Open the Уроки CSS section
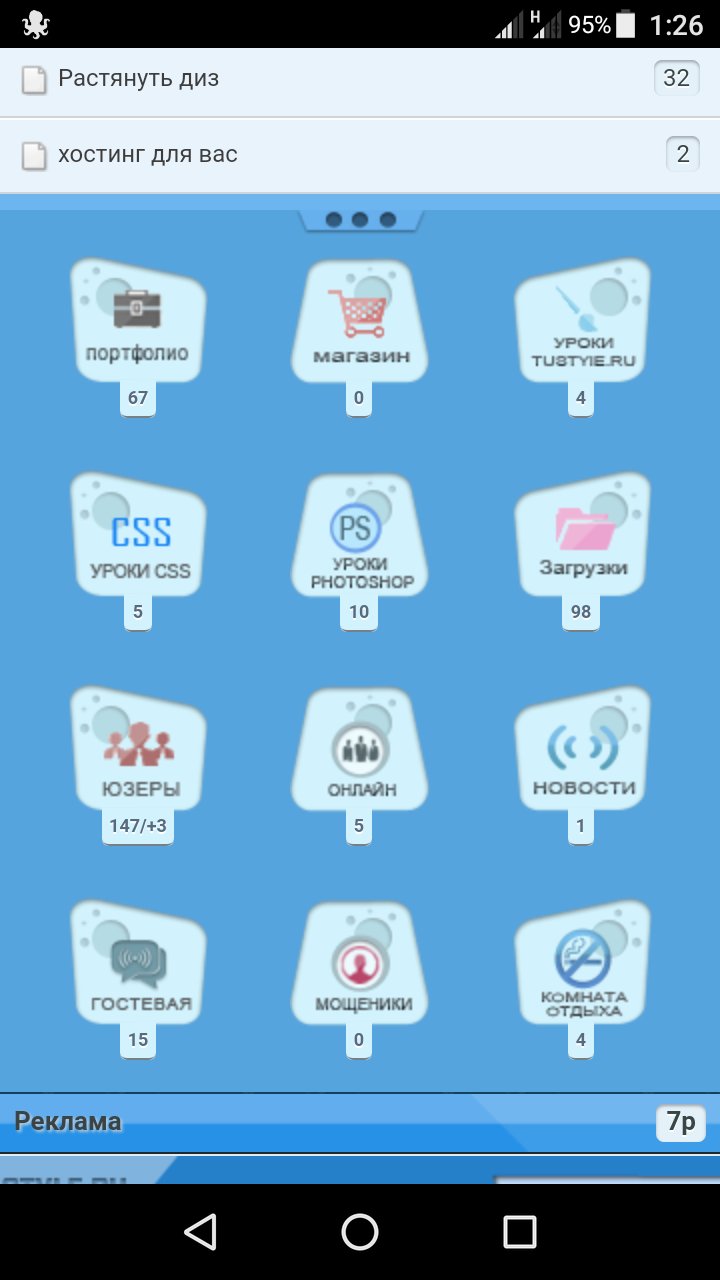 pyautogui.click(x=138, y=537)
